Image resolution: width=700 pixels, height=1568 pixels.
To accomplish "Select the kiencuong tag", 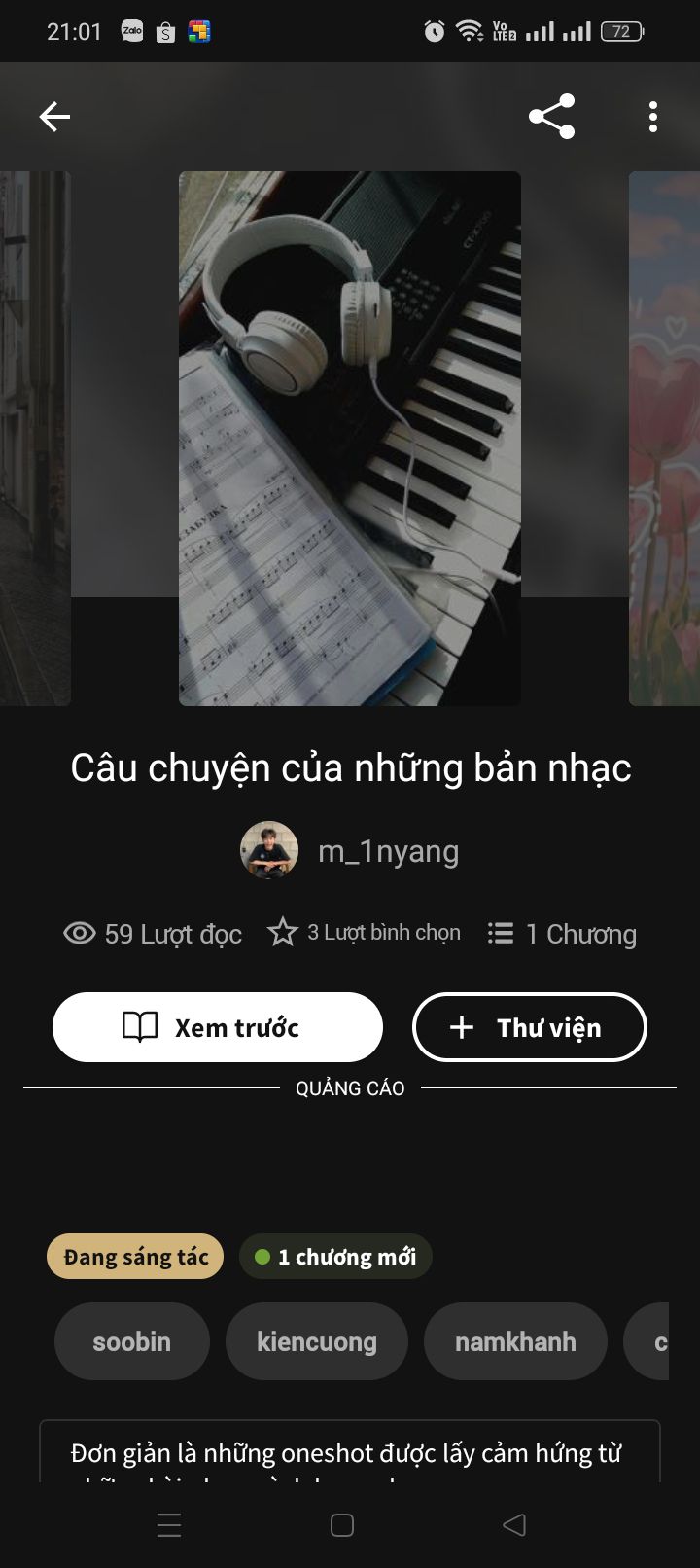I will (x=316, y=1341).
